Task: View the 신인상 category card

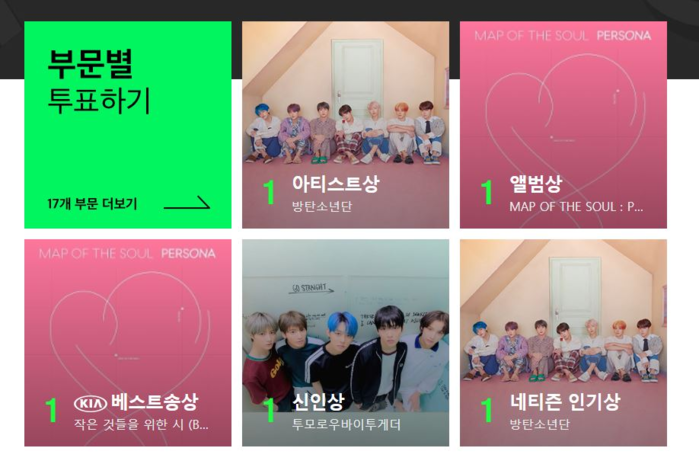Action: [x=345, y=342]
